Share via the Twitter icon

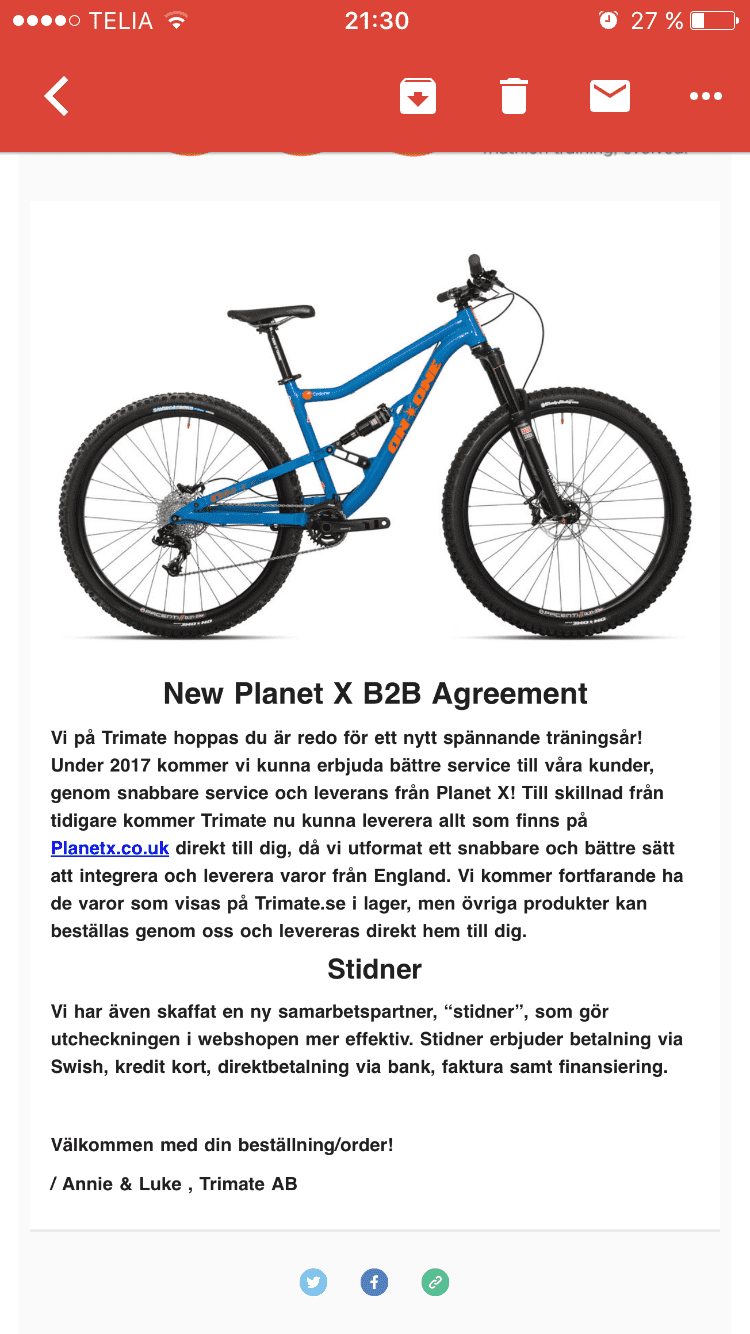tap(313, 1282)
